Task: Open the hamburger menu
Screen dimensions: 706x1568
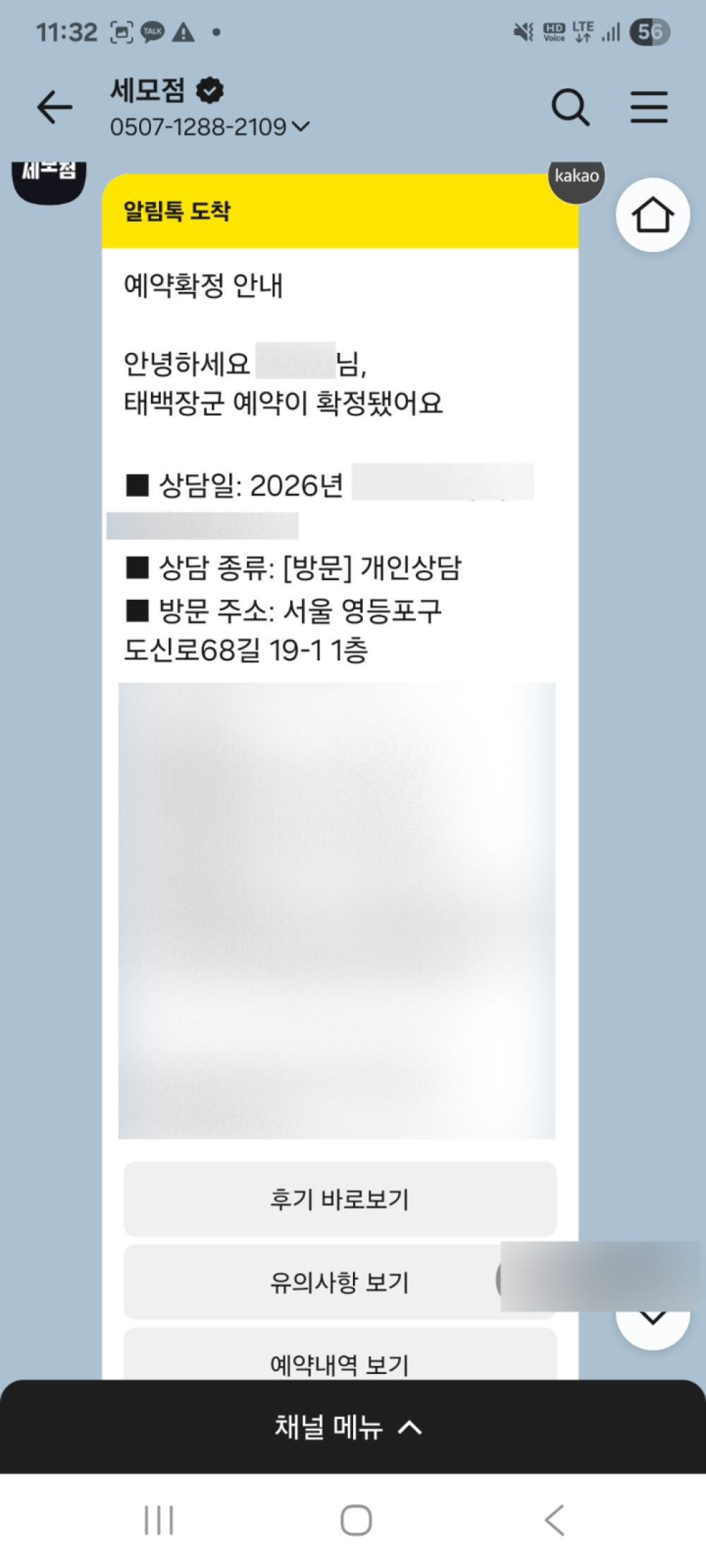Action: tap(649, 108)
